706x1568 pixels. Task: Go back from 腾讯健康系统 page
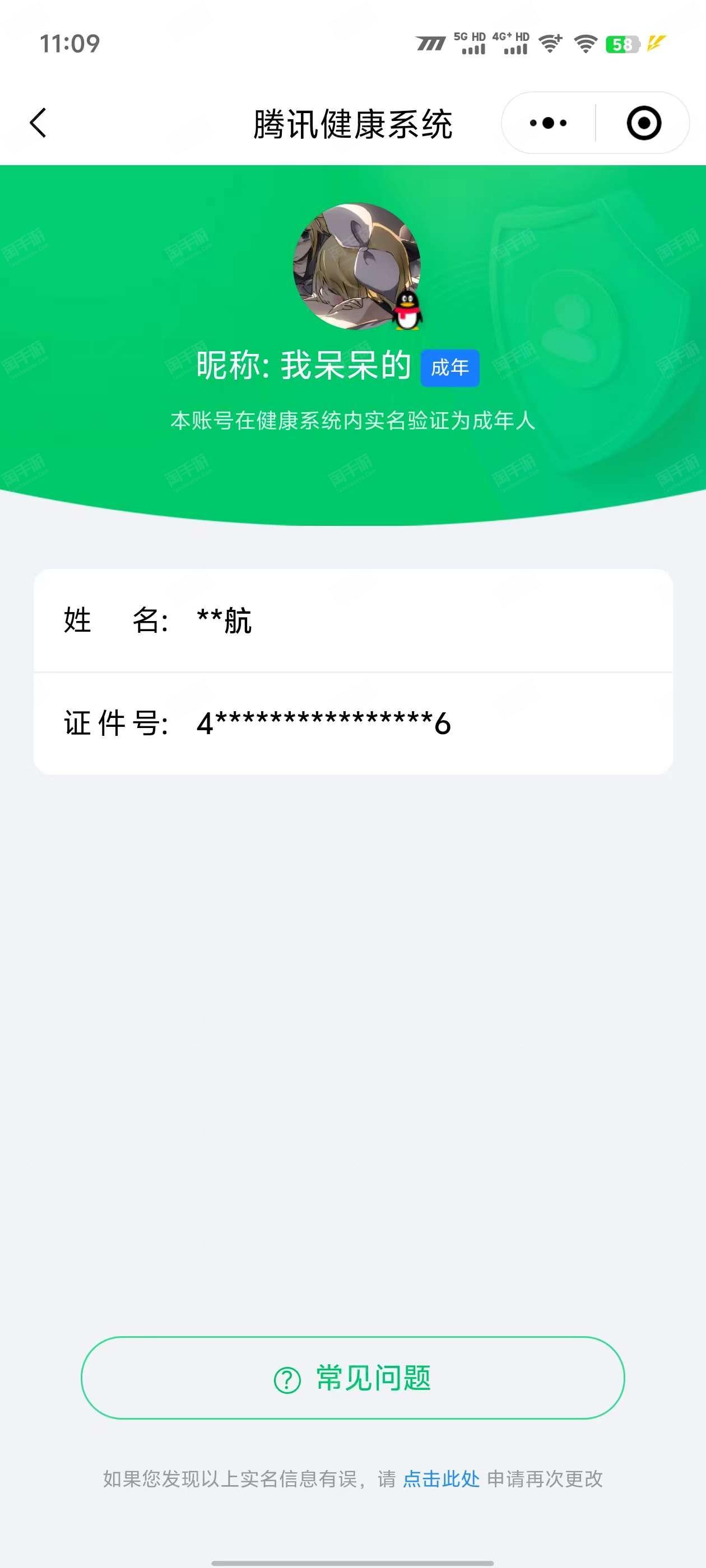pos(38,123)
